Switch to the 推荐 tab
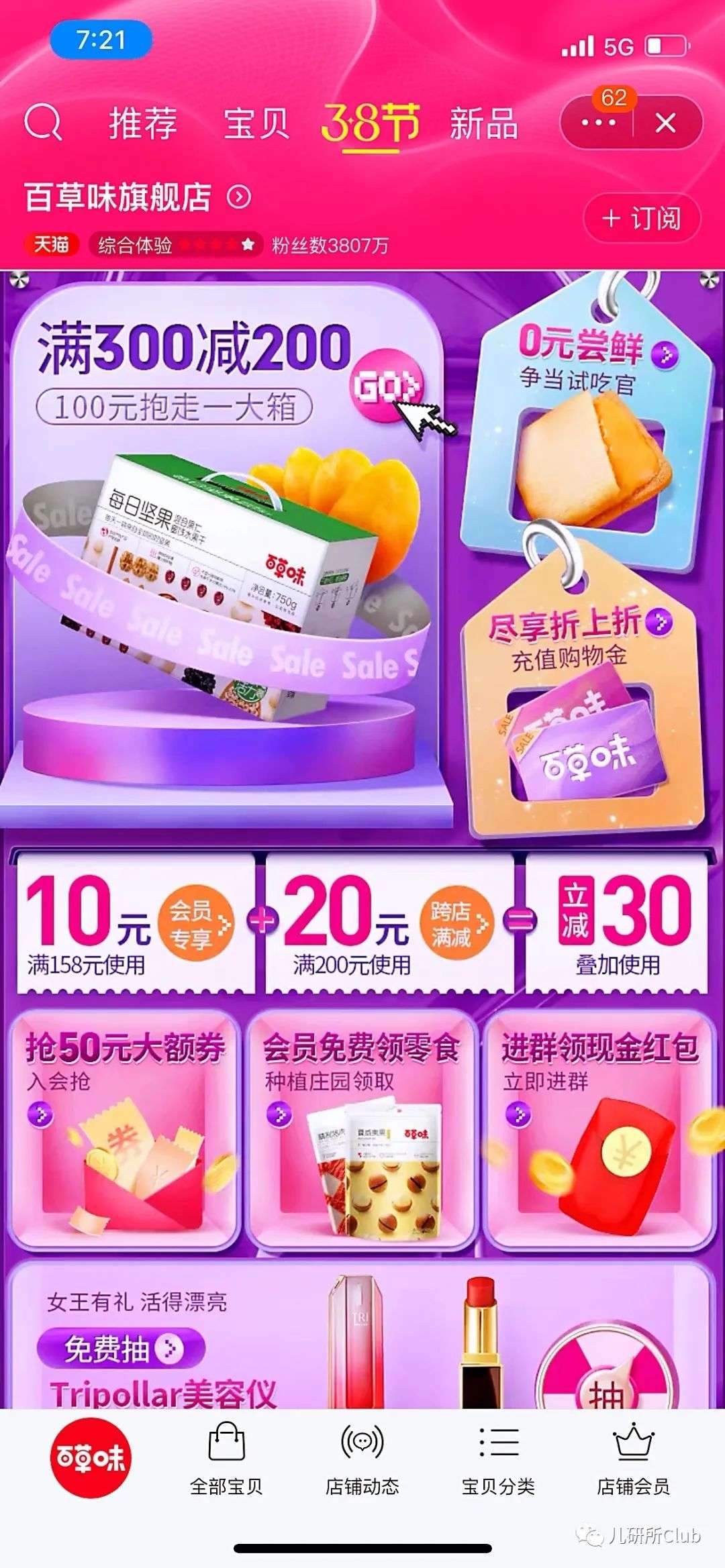 coord(143,123)
